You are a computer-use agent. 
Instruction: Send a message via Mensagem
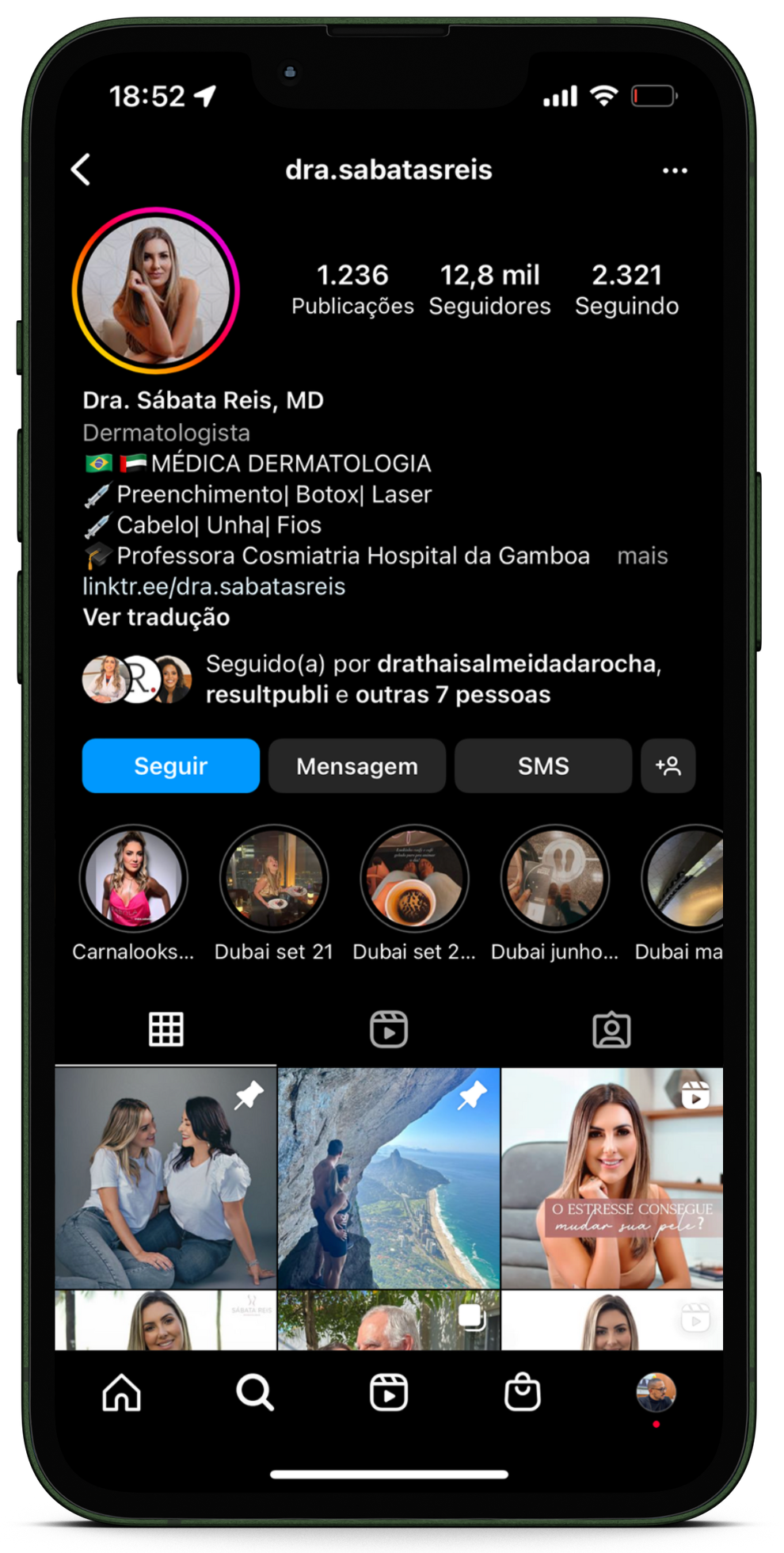pos(356,765)
